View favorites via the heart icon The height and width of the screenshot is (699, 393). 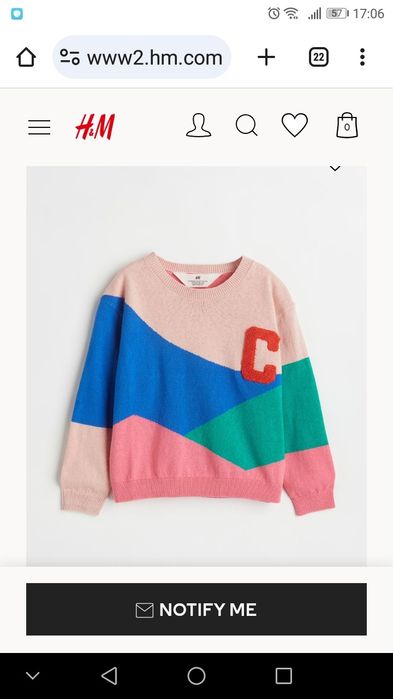pyautogui.click(x=295, y=125)
